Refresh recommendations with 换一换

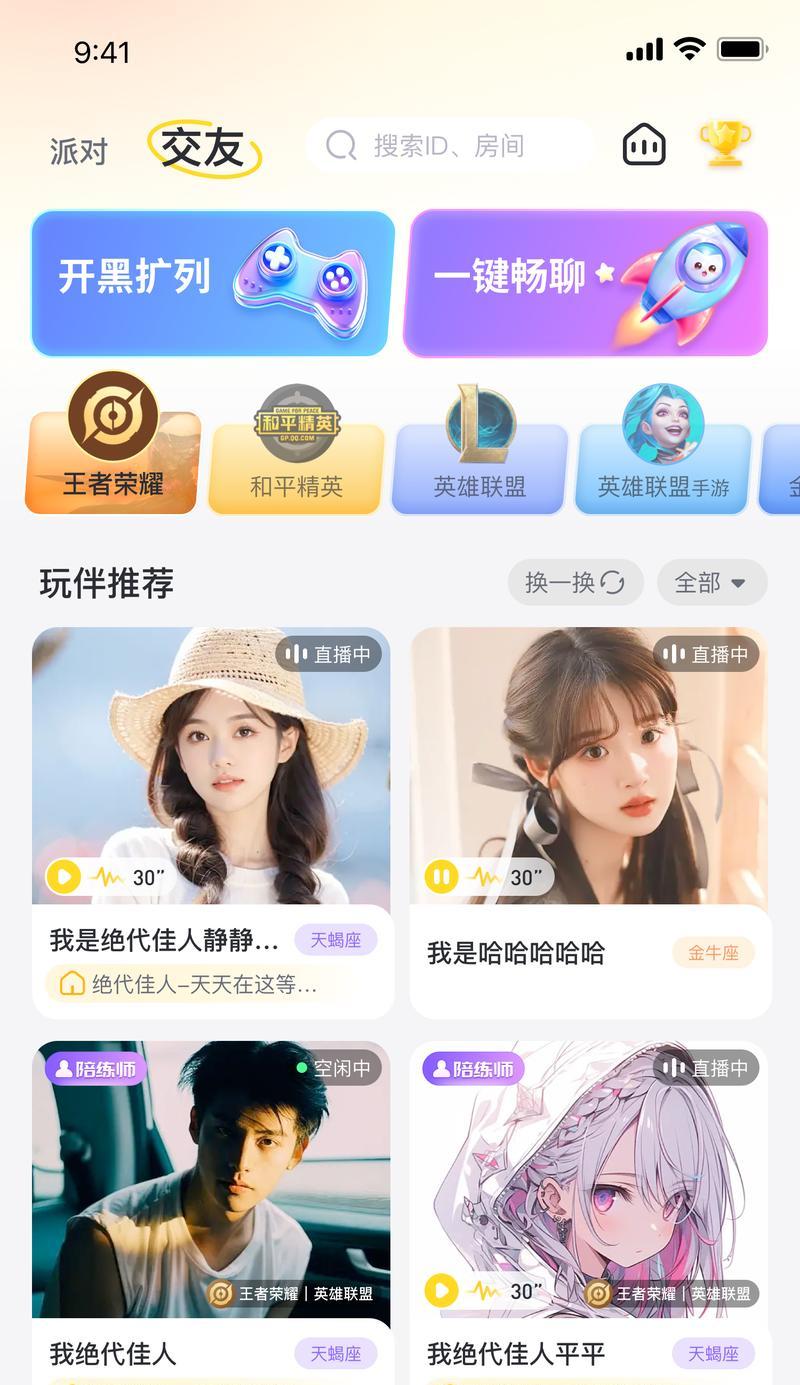575,582
